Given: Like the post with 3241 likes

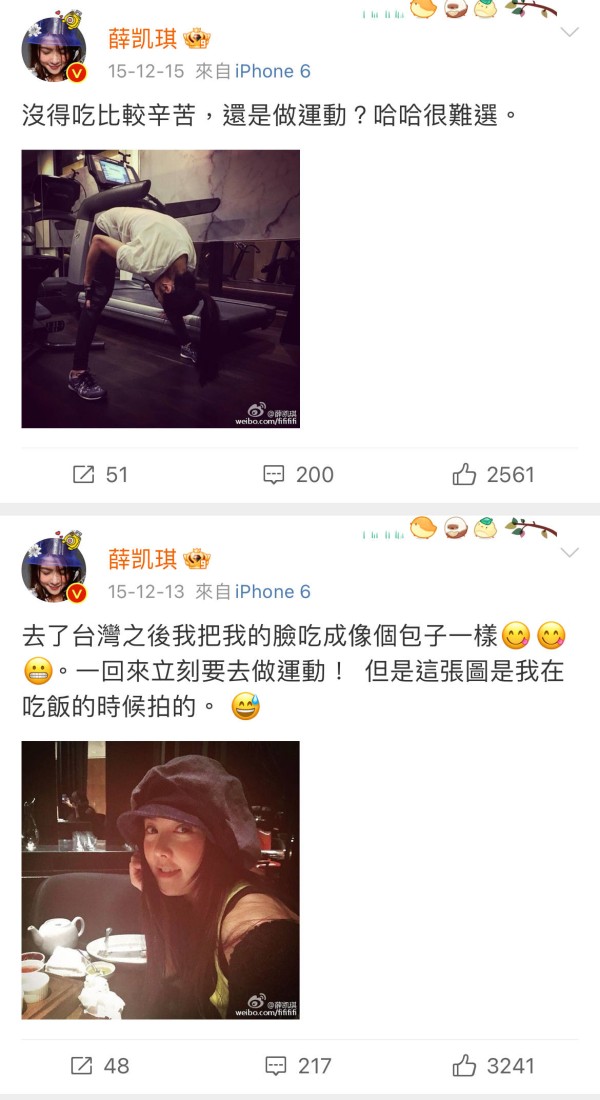Looking at the screenshot, I should pos(494,1065).
